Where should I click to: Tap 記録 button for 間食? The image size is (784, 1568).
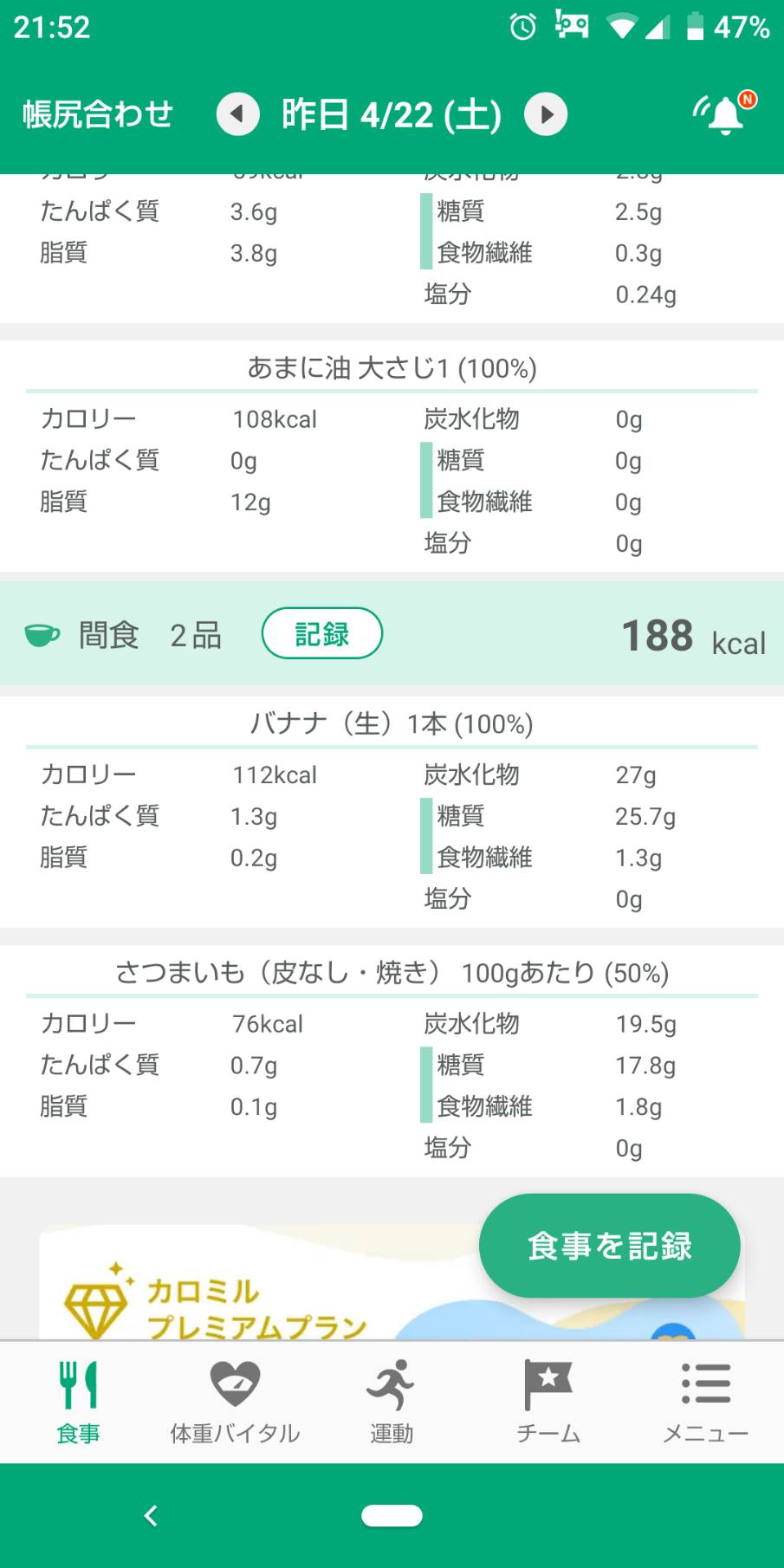(x=321, y=633)
